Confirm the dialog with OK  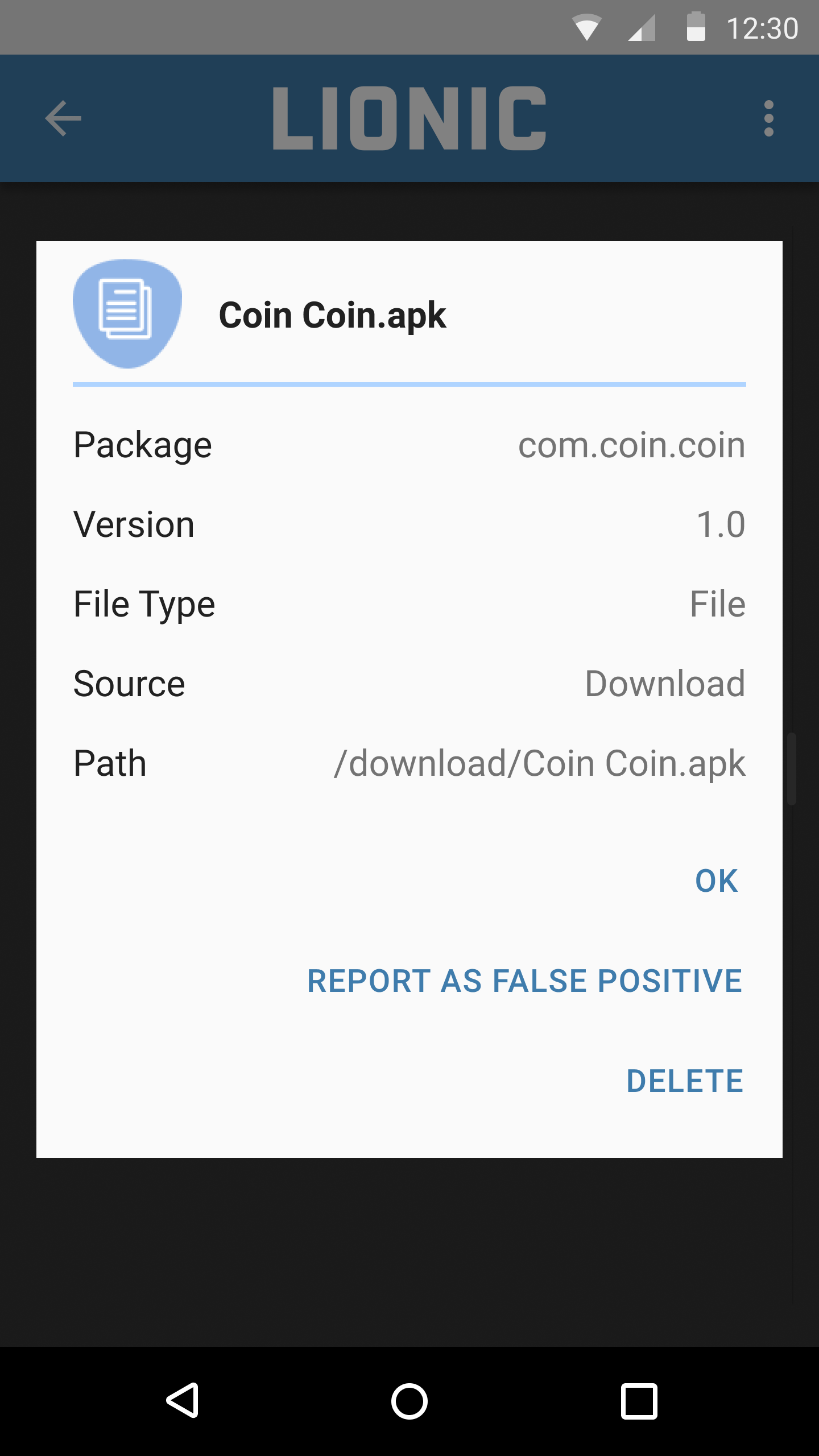click(716, 881)
